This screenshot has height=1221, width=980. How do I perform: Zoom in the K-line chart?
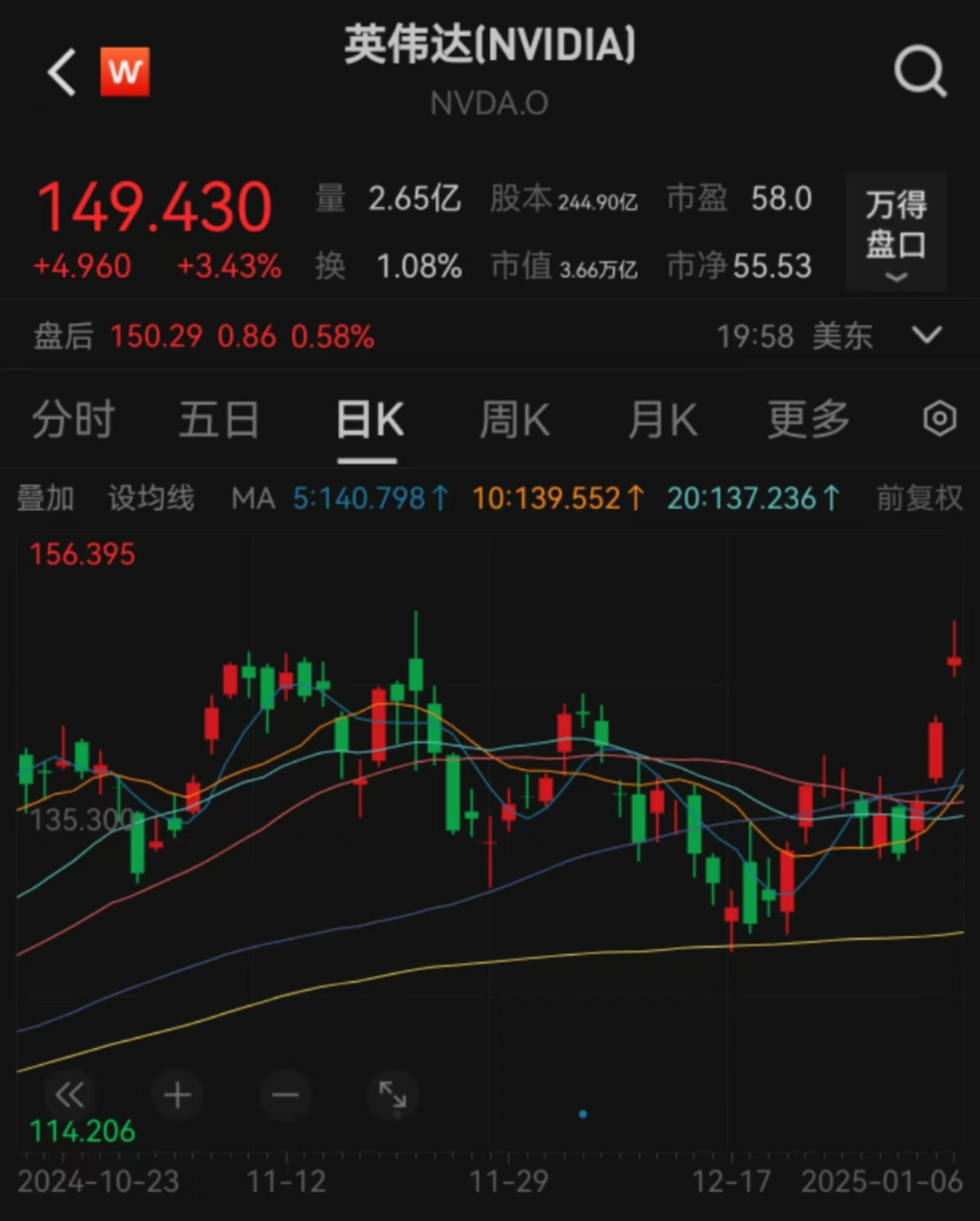coord(178,1095)
